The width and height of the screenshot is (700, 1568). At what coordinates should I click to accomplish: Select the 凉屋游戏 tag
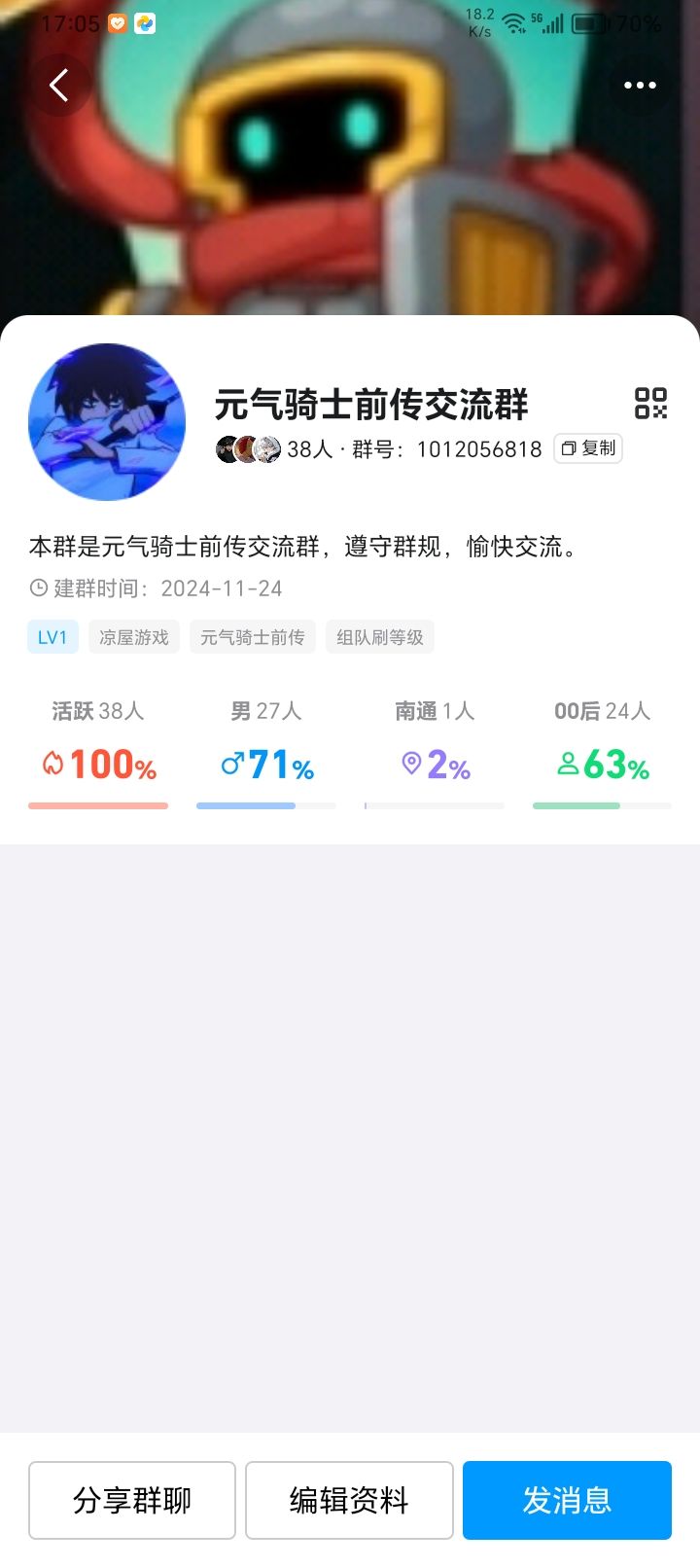pos(134,637)
